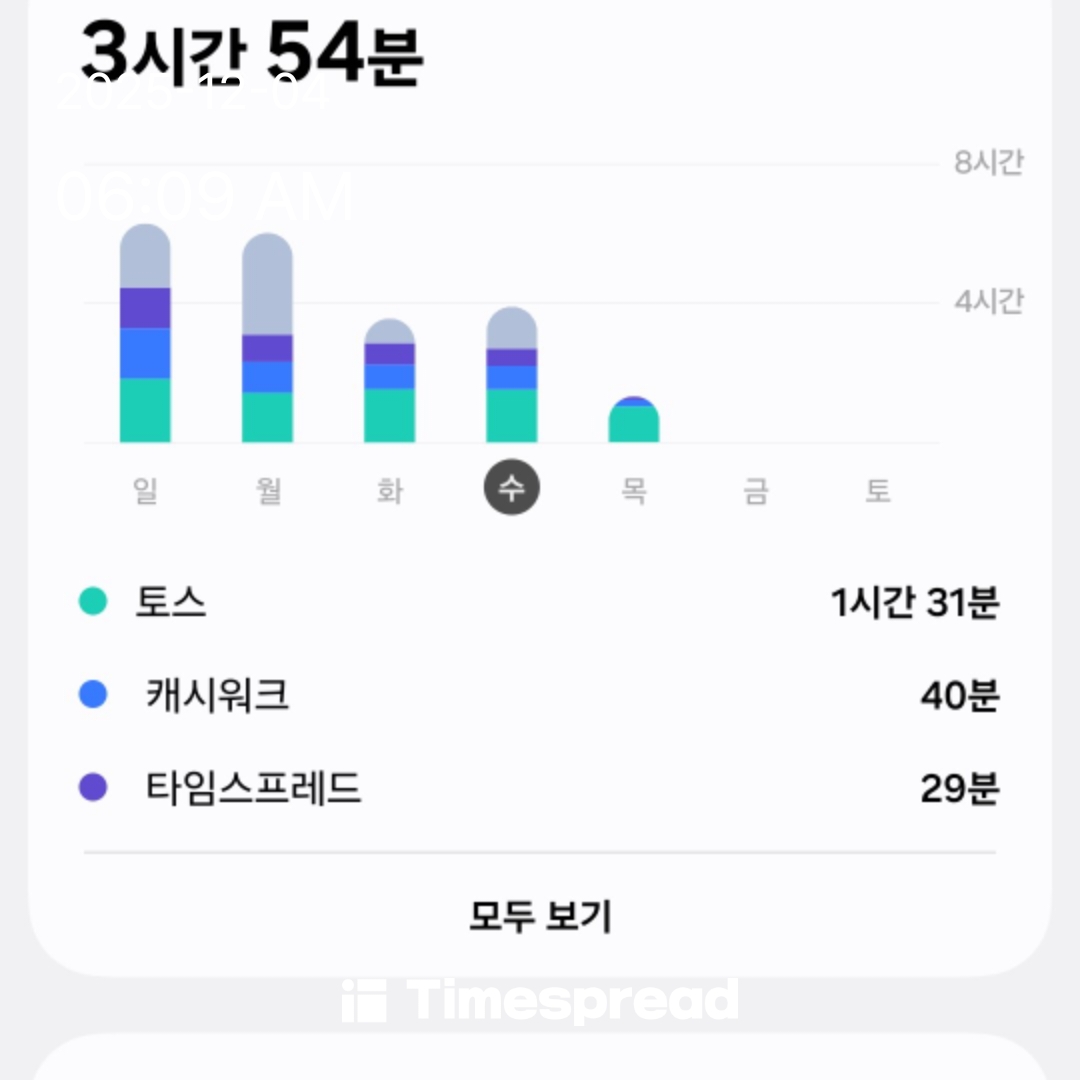The image size is (1080, 1080).
Task: Select the 일 bar in the chart
Action: click(x=145, y=335)
